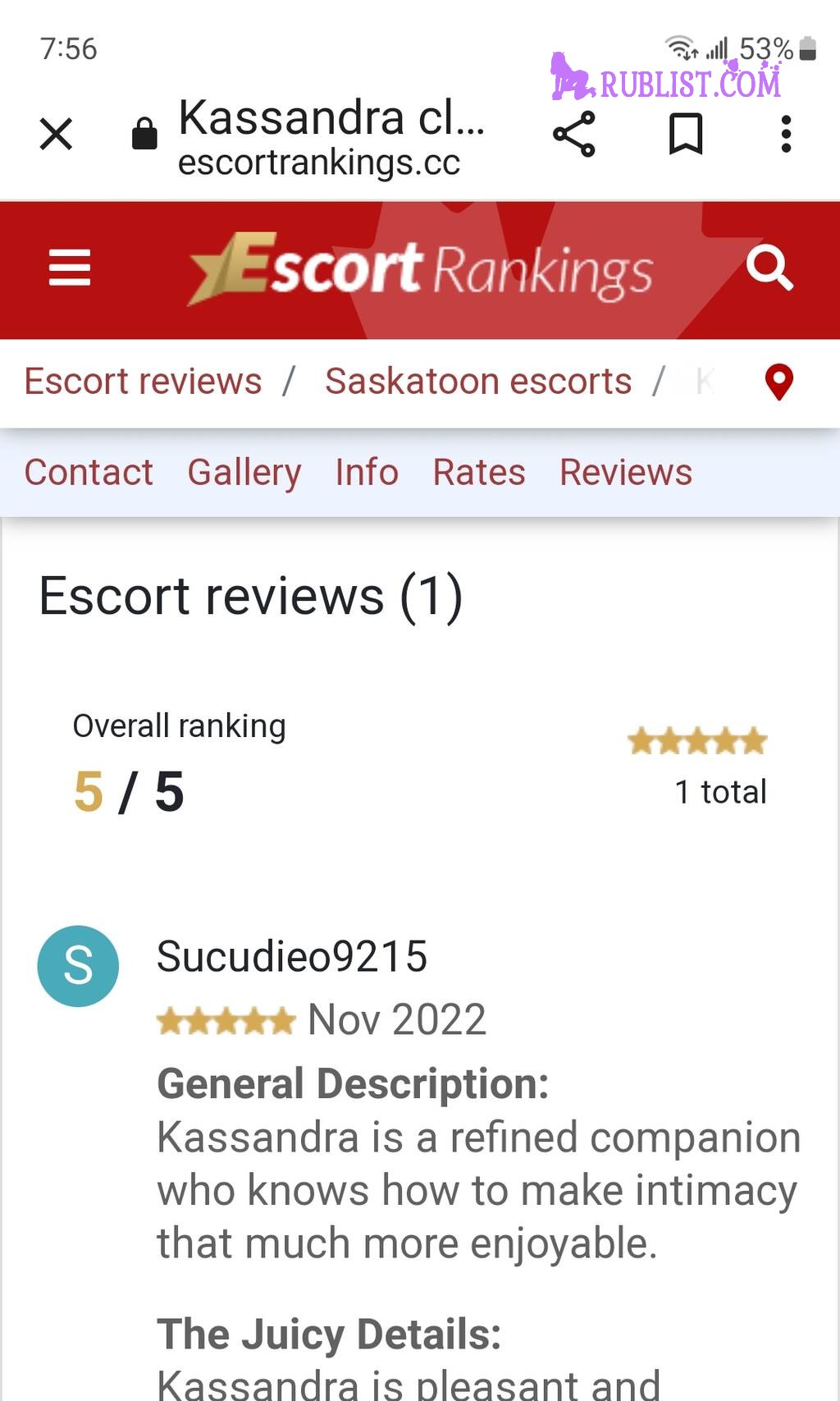View the Rates section
Screen dimensions: 840x1401
[479, 473]
